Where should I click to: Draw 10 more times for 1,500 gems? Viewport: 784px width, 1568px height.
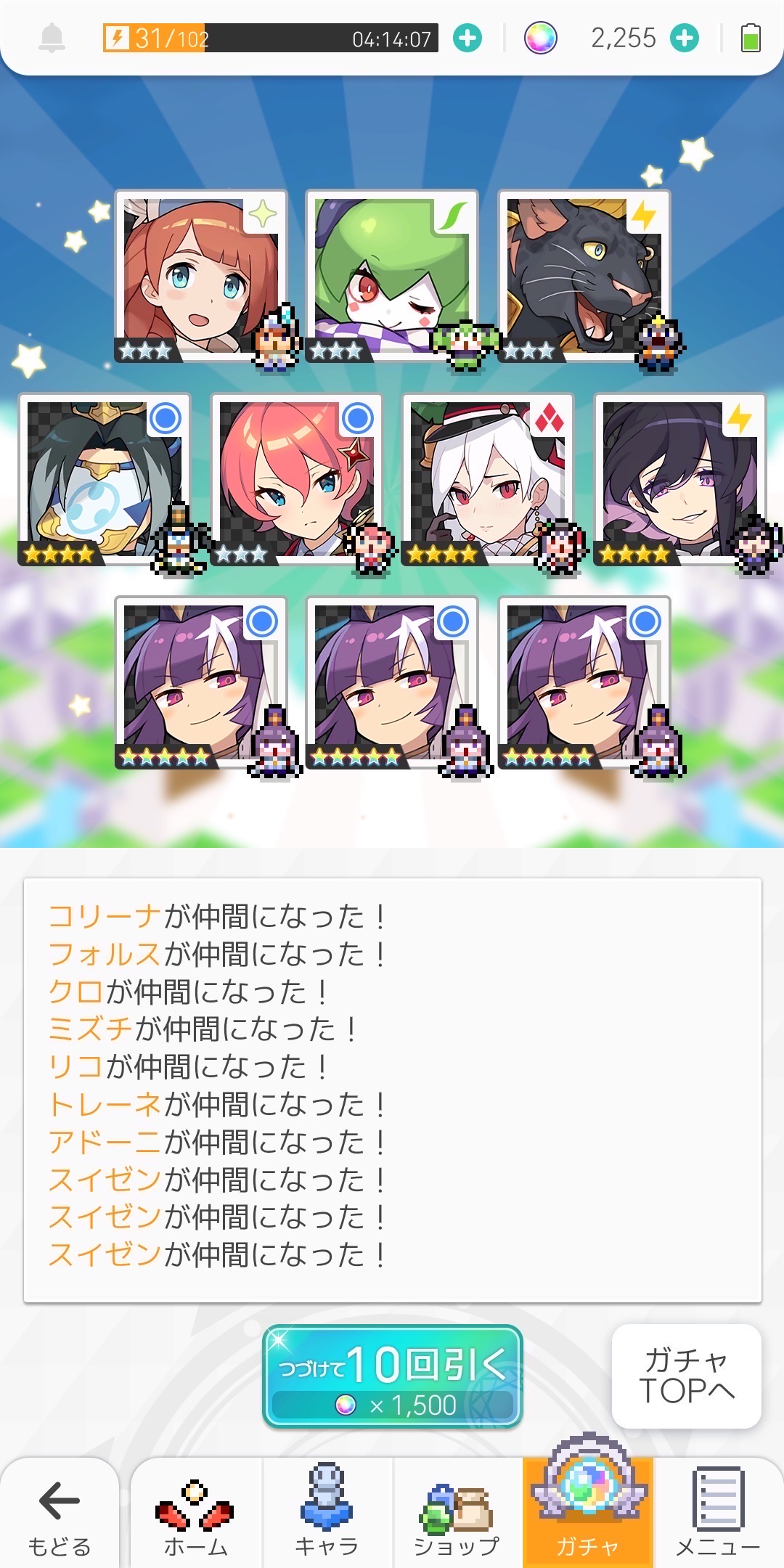point(392,1376)
